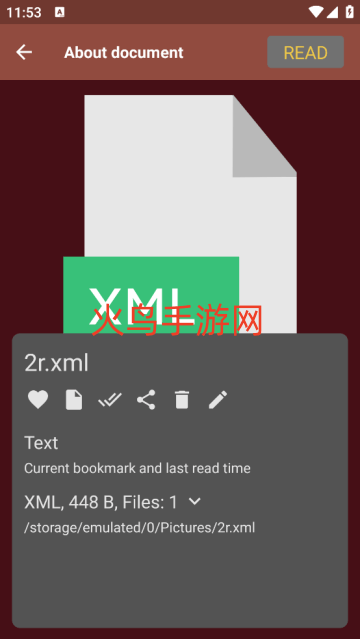This screenshot has width=360, height=639.
Task: Edit document info with pencil icon
Action: [218, 400]
